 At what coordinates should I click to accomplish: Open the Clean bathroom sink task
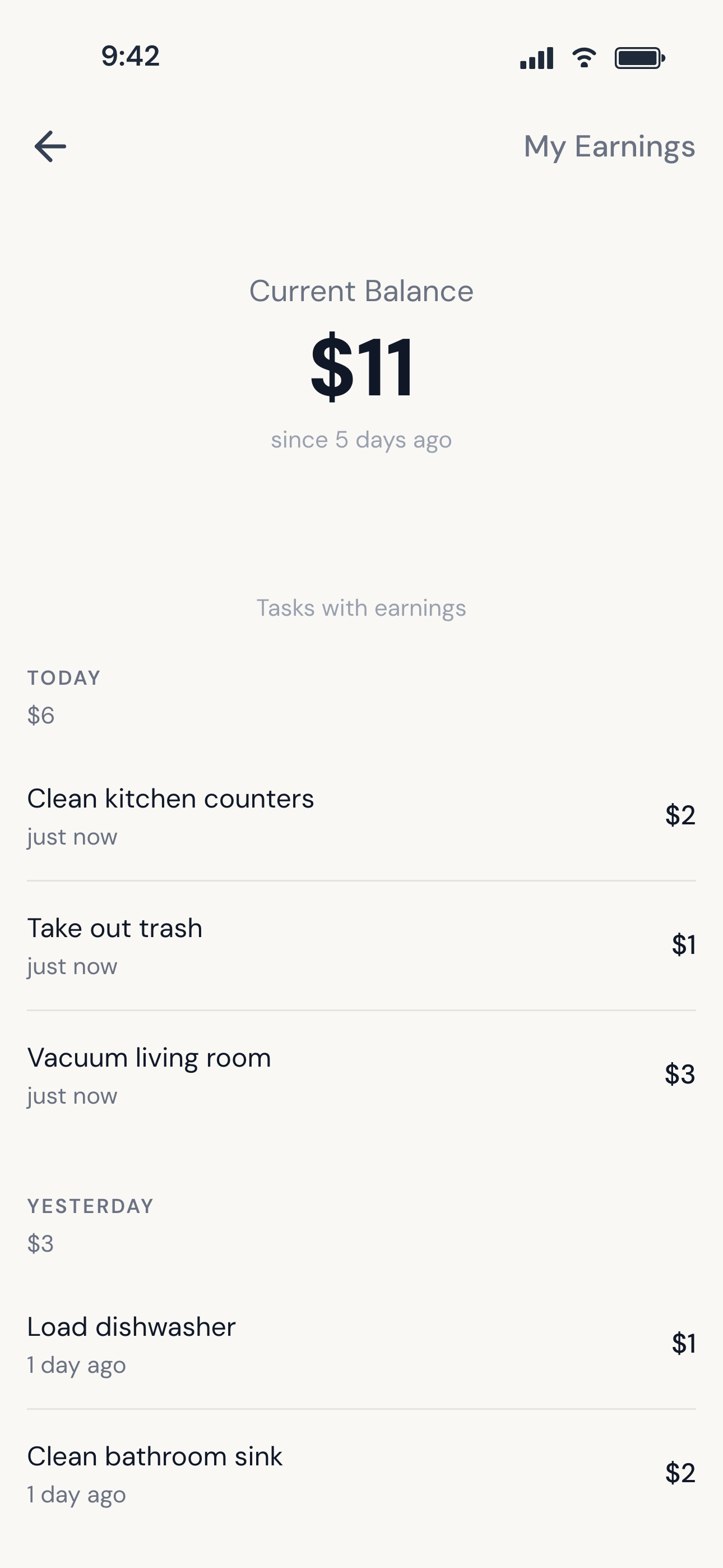click(155, 1456)
